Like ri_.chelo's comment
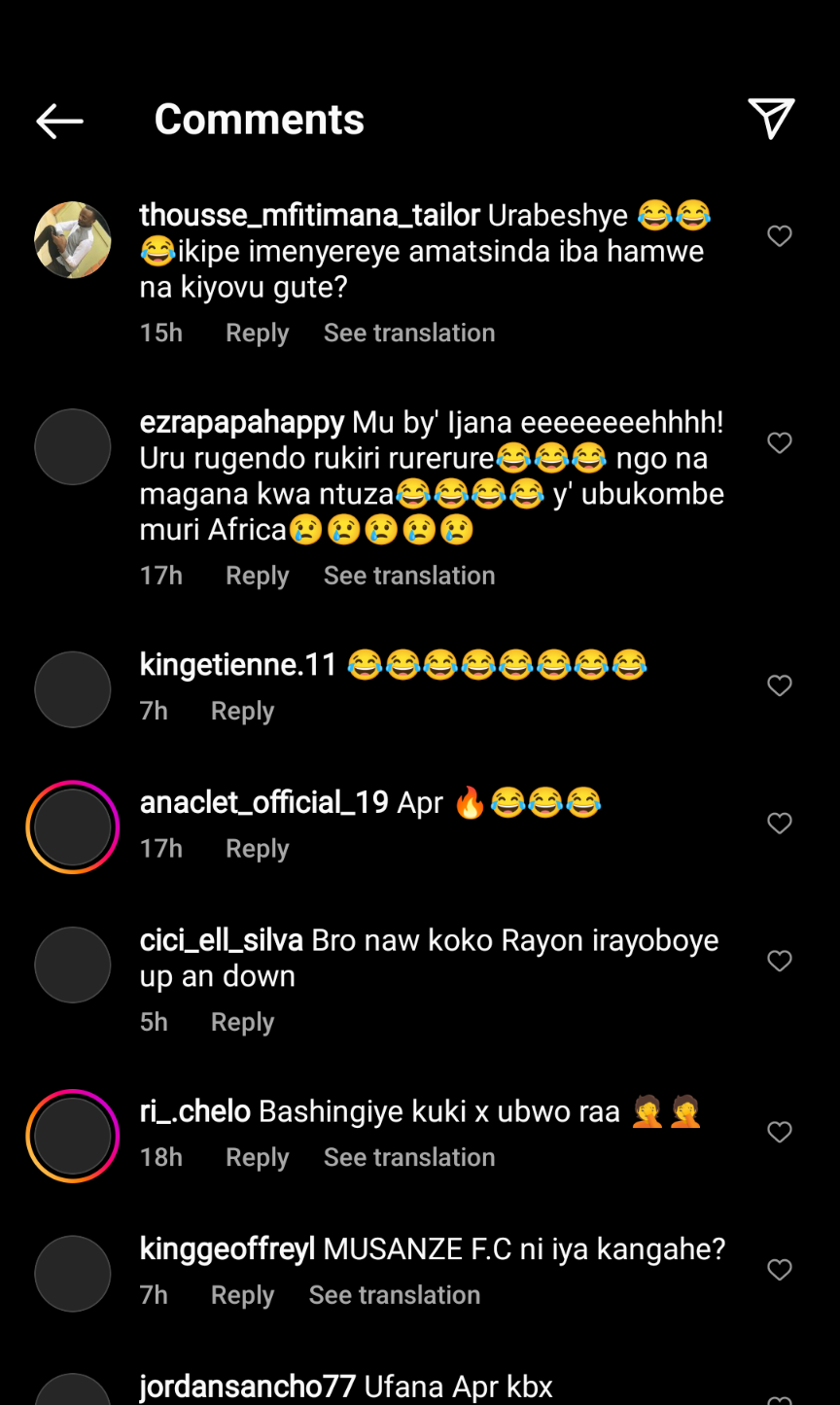The height and width of the screenshot is (1405, 840). point(780,1133)
